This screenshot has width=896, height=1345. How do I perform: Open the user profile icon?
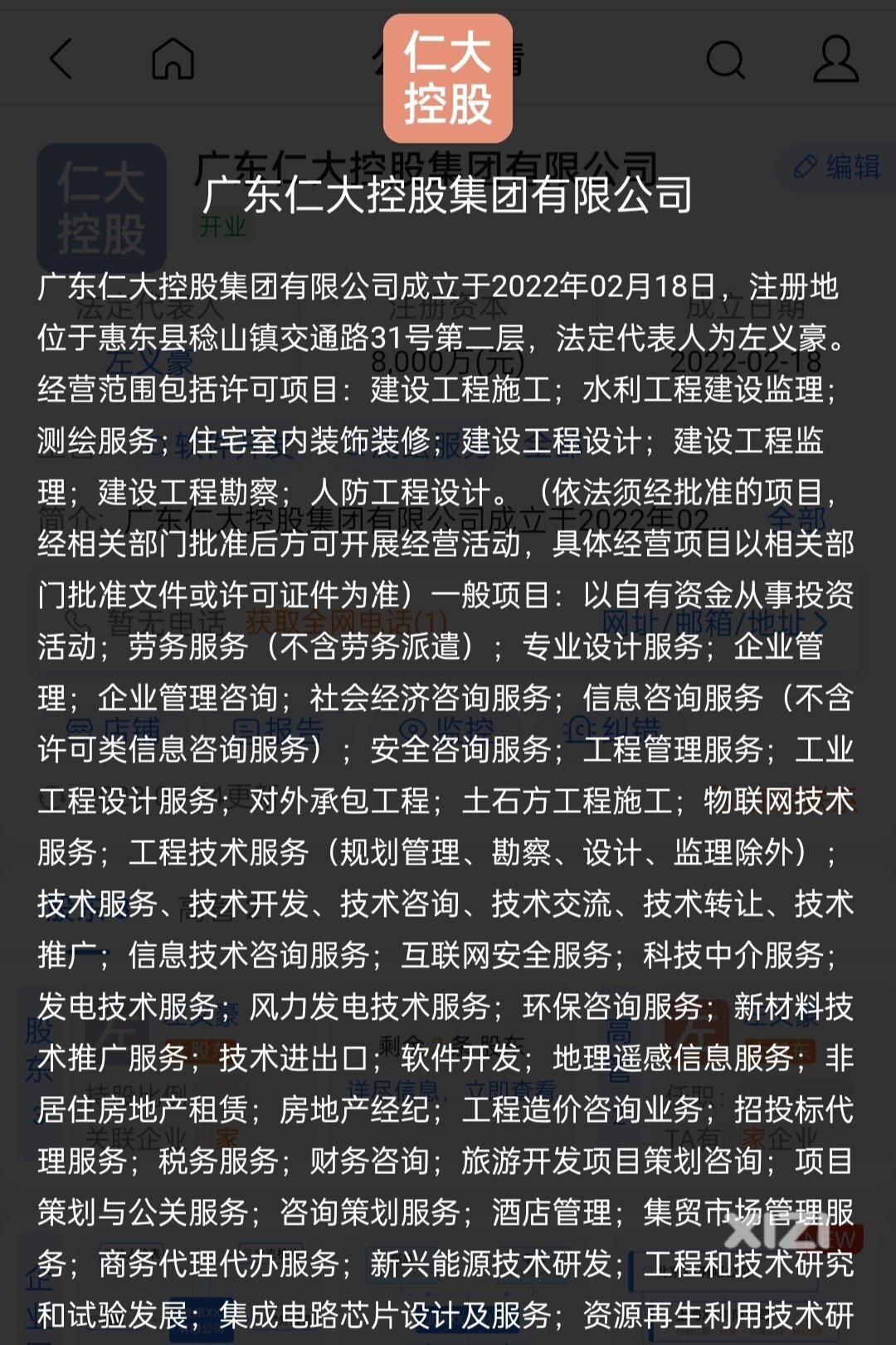[835, 59]
